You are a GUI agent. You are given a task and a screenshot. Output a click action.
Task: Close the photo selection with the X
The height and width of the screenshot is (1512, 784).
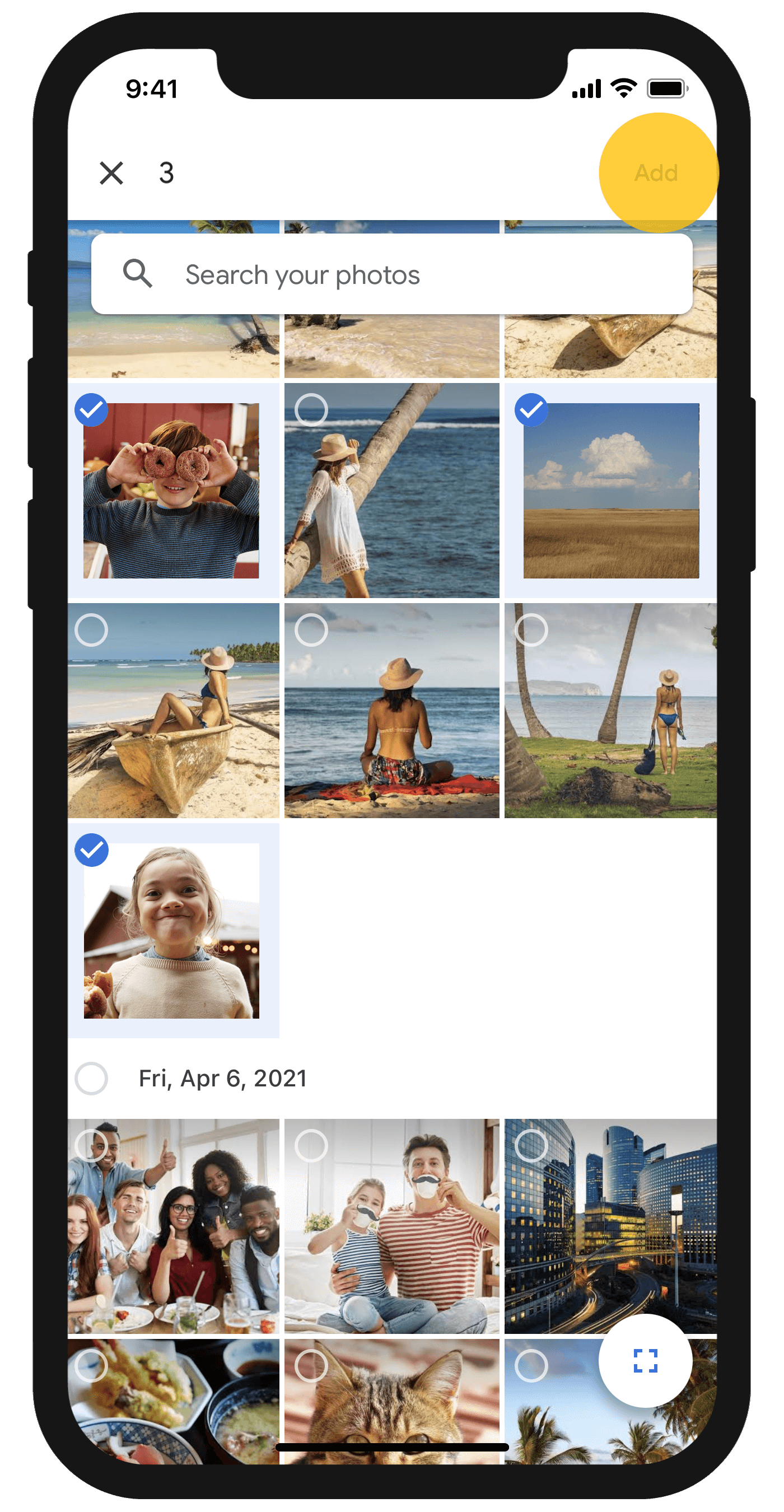[111, 173]
